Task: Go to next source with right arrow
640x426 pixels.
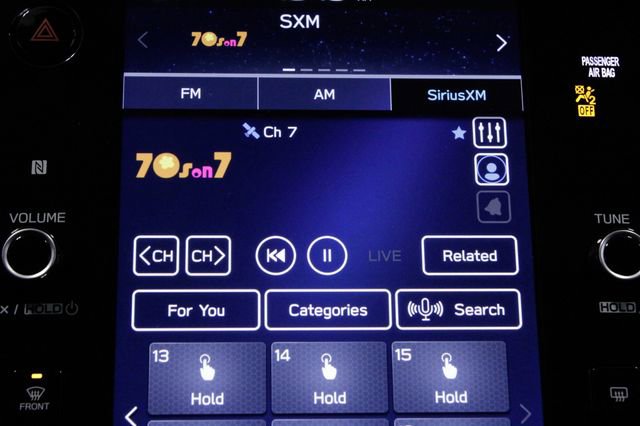Action: [x=501, y=43]
